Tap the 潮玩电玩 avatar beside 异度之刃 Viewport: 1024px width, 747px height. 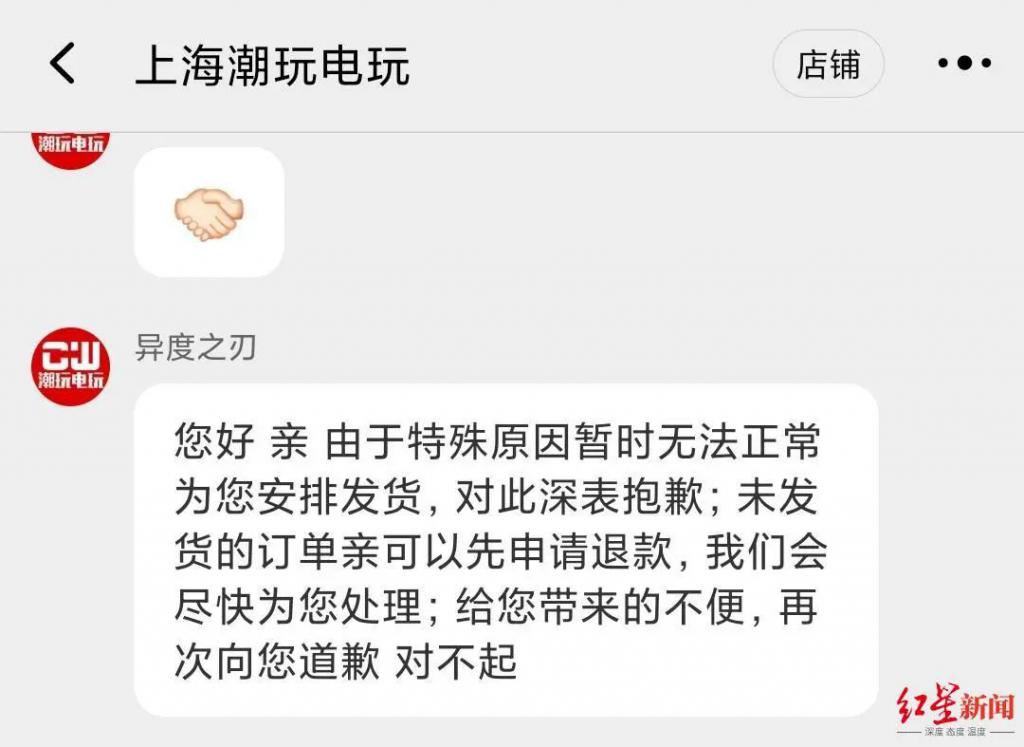click(70, 365)
